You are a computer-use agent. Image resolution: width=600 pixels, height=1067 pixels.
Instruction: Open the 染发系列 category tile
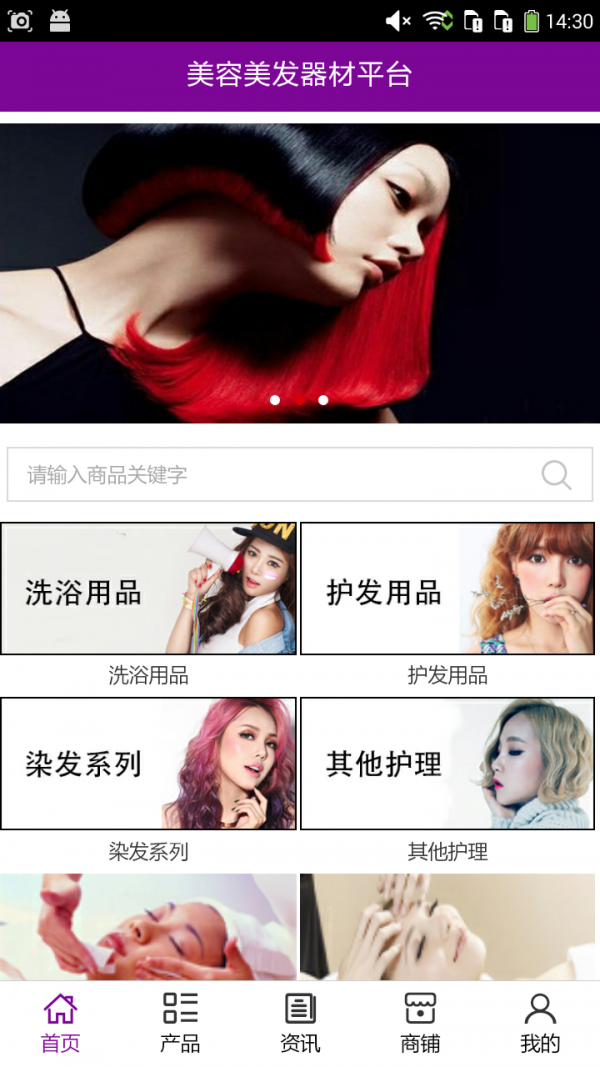[x=149, y=764]
